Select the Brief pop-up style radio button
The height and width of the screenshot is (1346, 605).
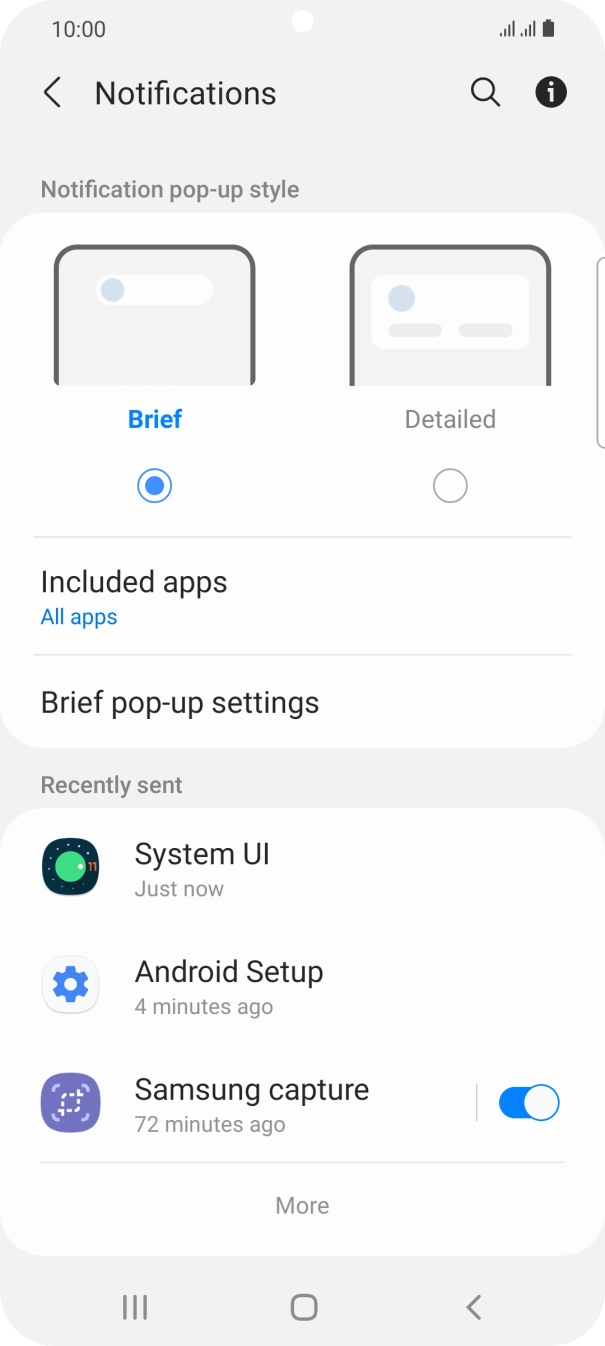154,486
